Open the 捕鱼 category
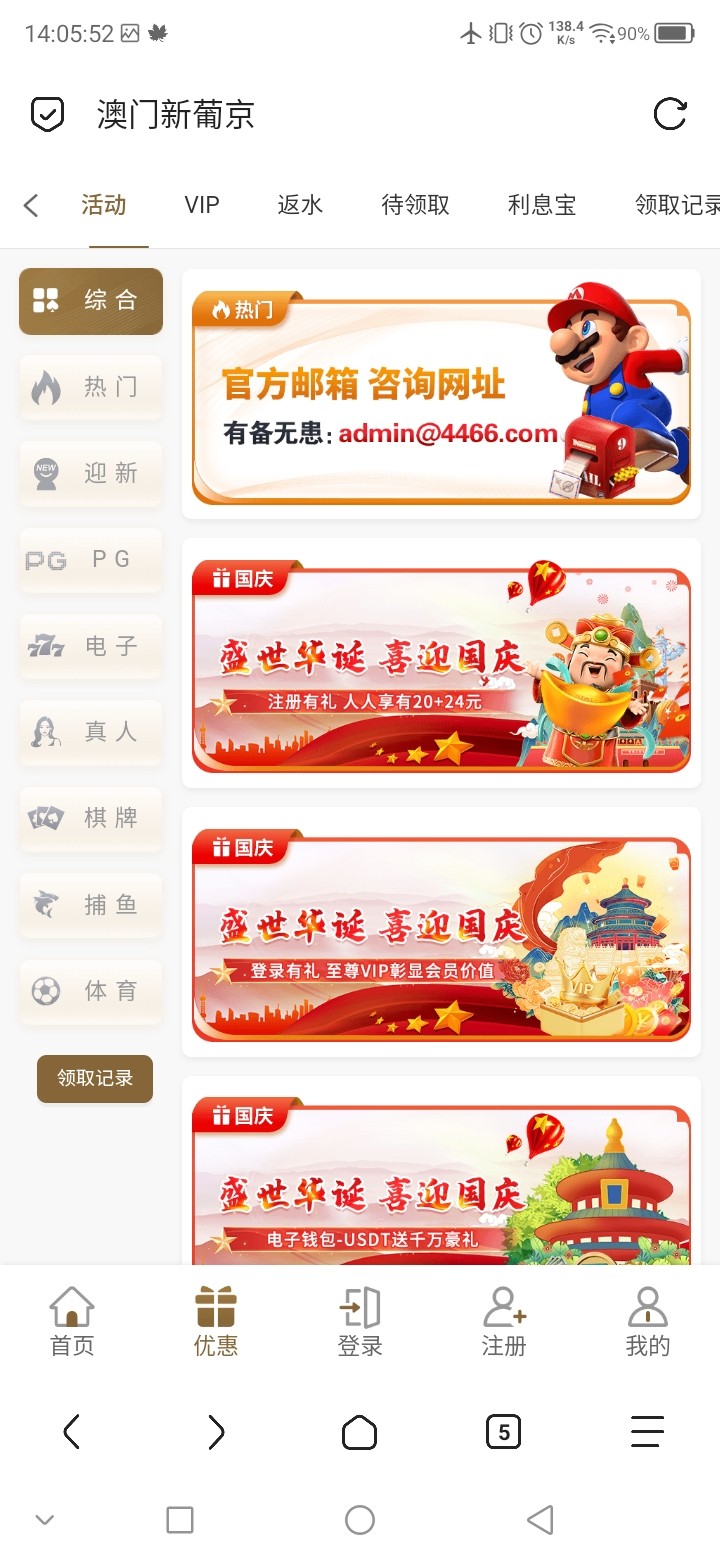This screenshot has width=720, height=1560. pyautogui.click(x=90, y=905)
